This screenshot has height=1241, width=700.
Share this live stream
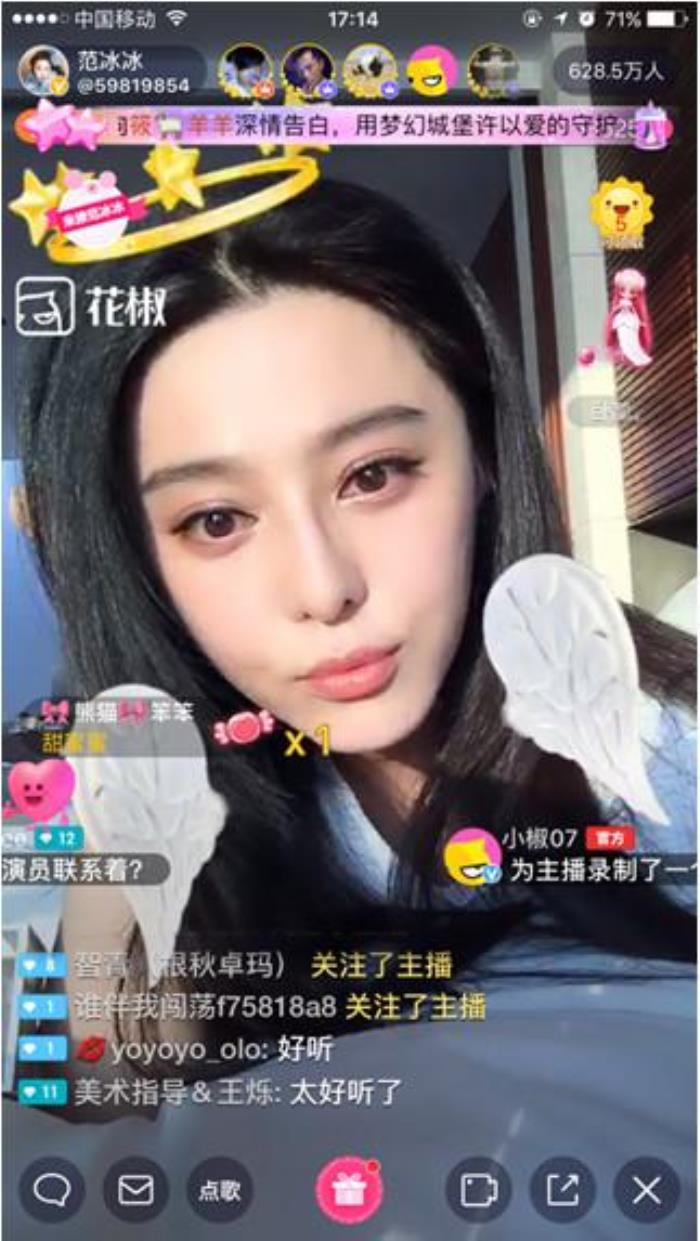[x=562, y=1190]
